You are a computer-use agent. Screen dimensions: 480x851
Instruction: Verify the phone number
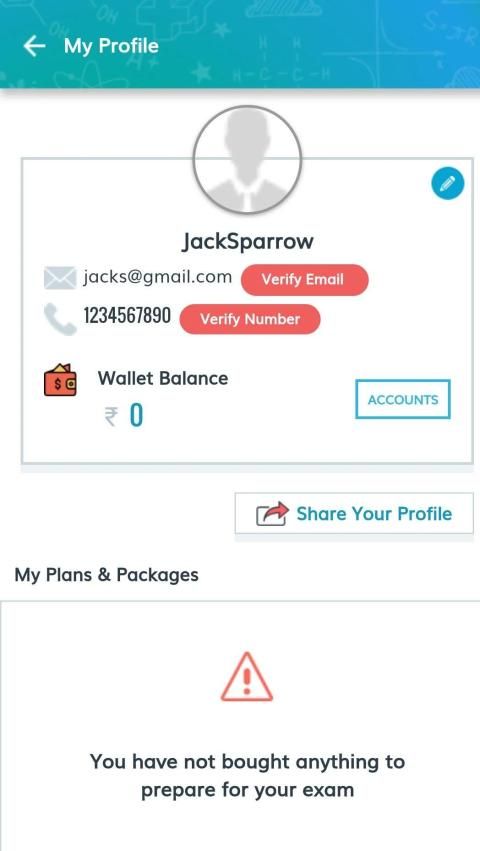250,319
